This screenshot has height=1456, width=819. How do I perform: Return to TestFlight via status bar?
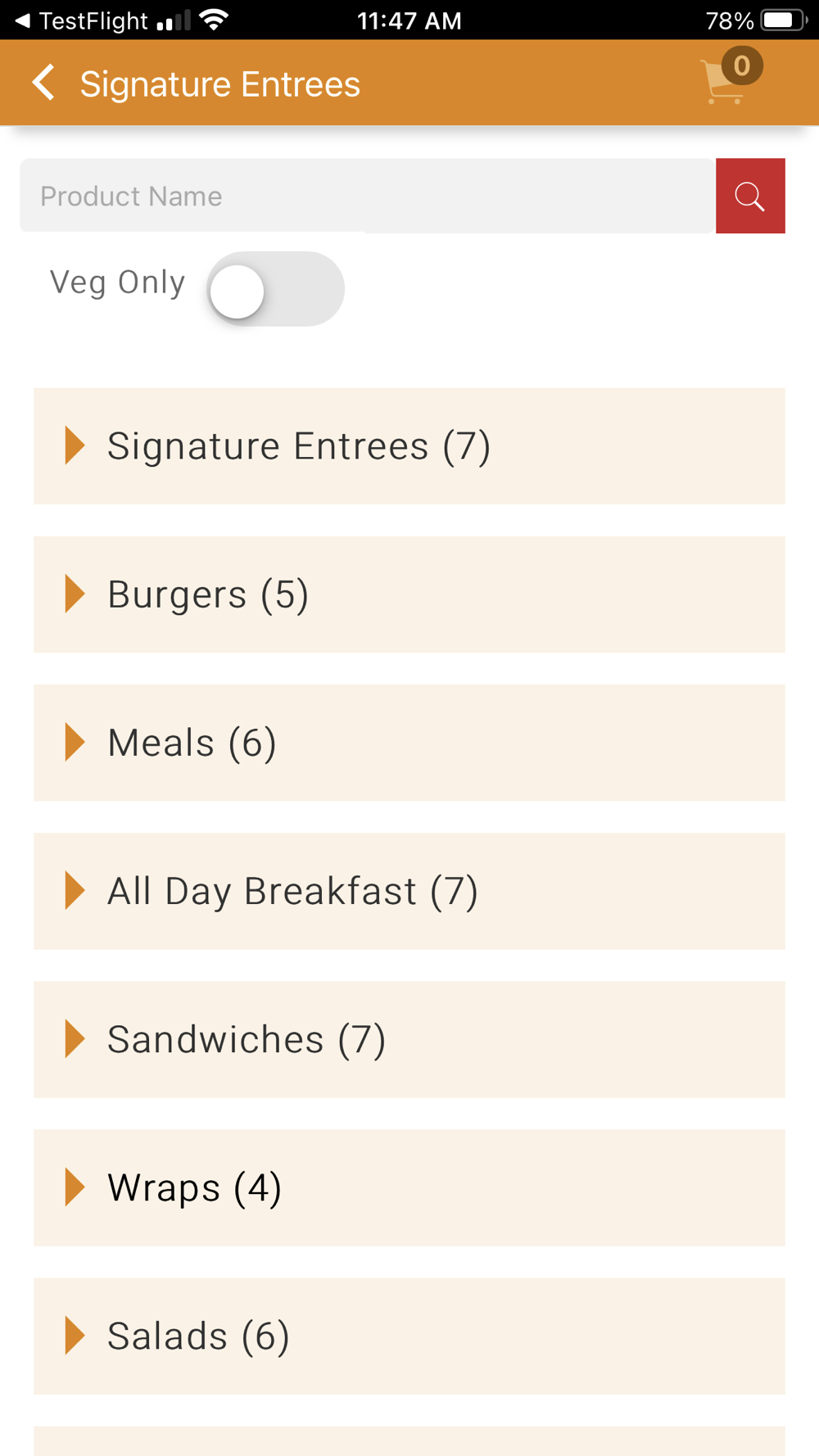(x=81, y=20)
